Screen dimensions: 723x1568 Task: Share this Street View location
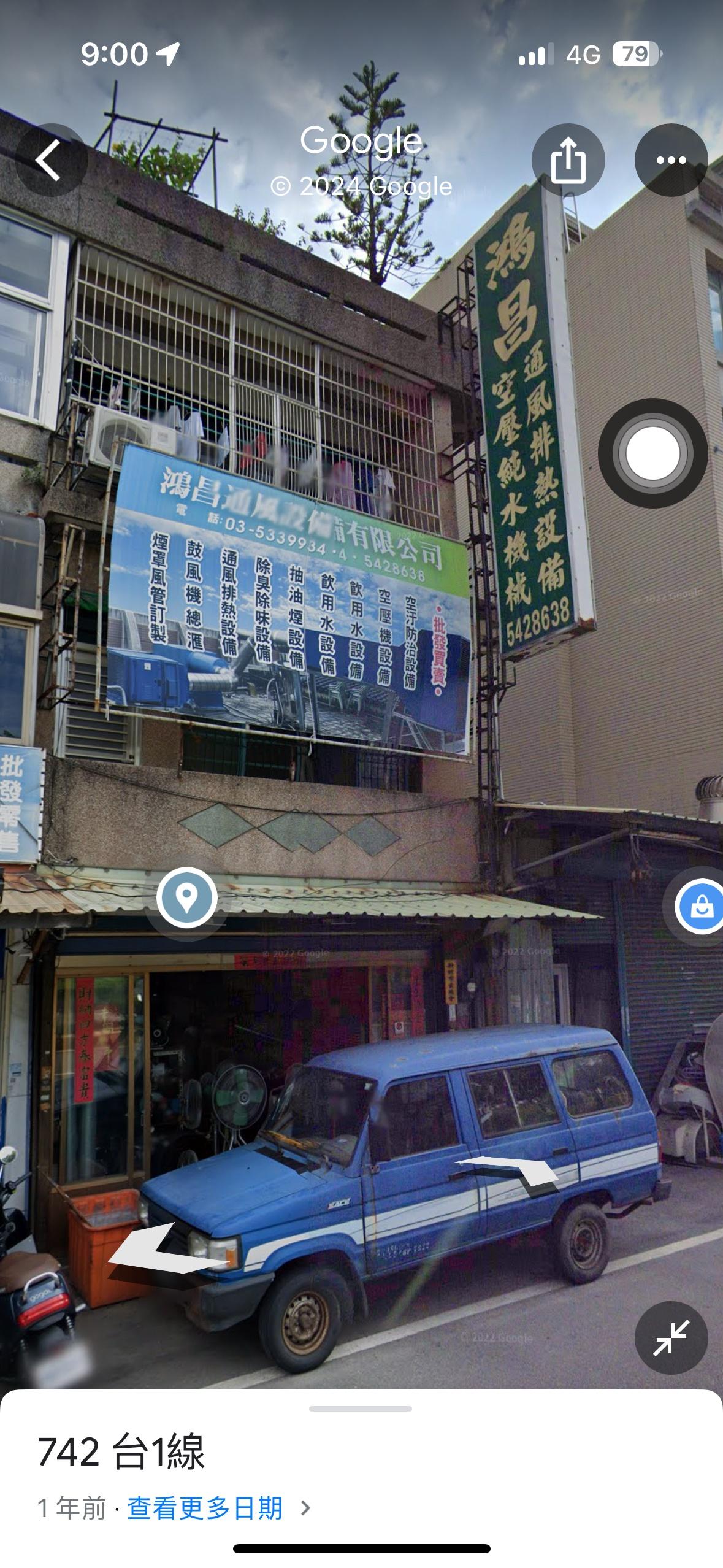(568, 160)
